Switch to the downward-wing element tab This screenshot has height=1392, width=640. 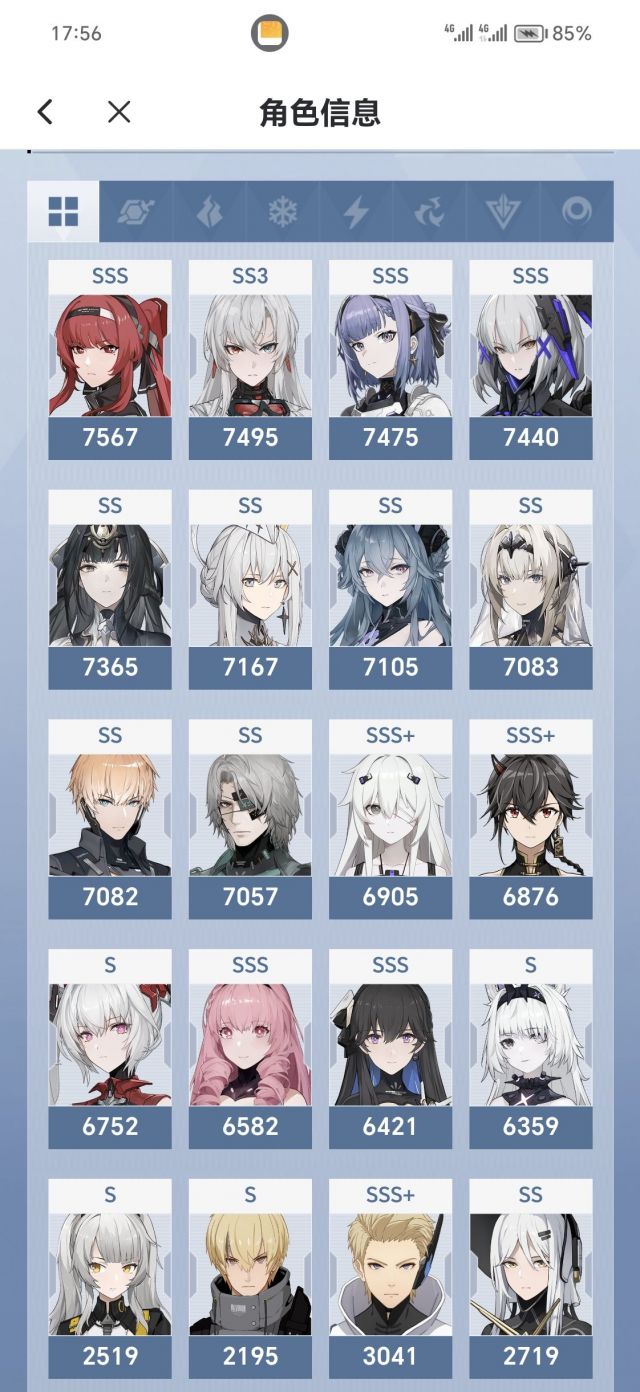pyautogui.click(x=503, y=211)
